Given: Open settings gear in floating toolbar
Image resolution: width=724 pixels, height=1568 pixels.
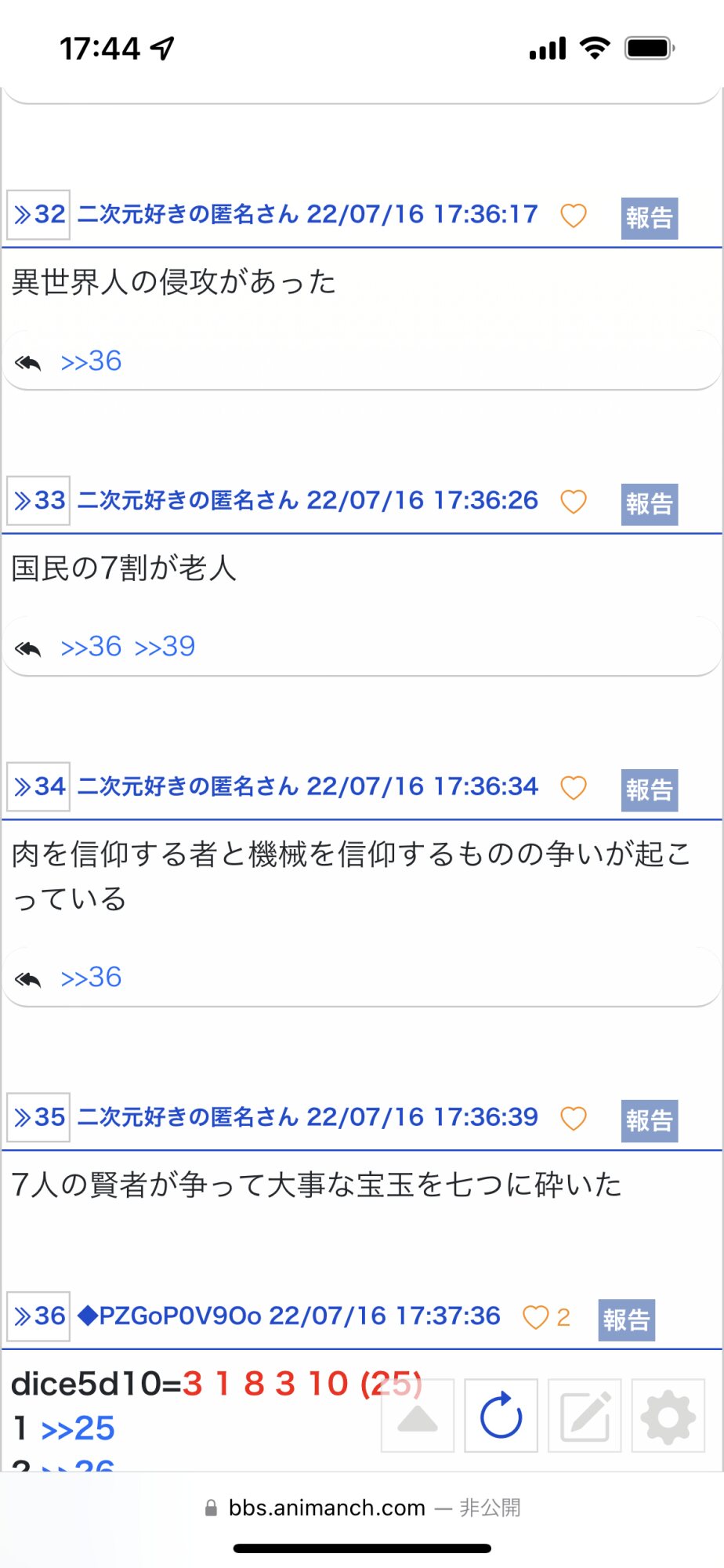Looking at the screenshot, I should [668, 1415].
